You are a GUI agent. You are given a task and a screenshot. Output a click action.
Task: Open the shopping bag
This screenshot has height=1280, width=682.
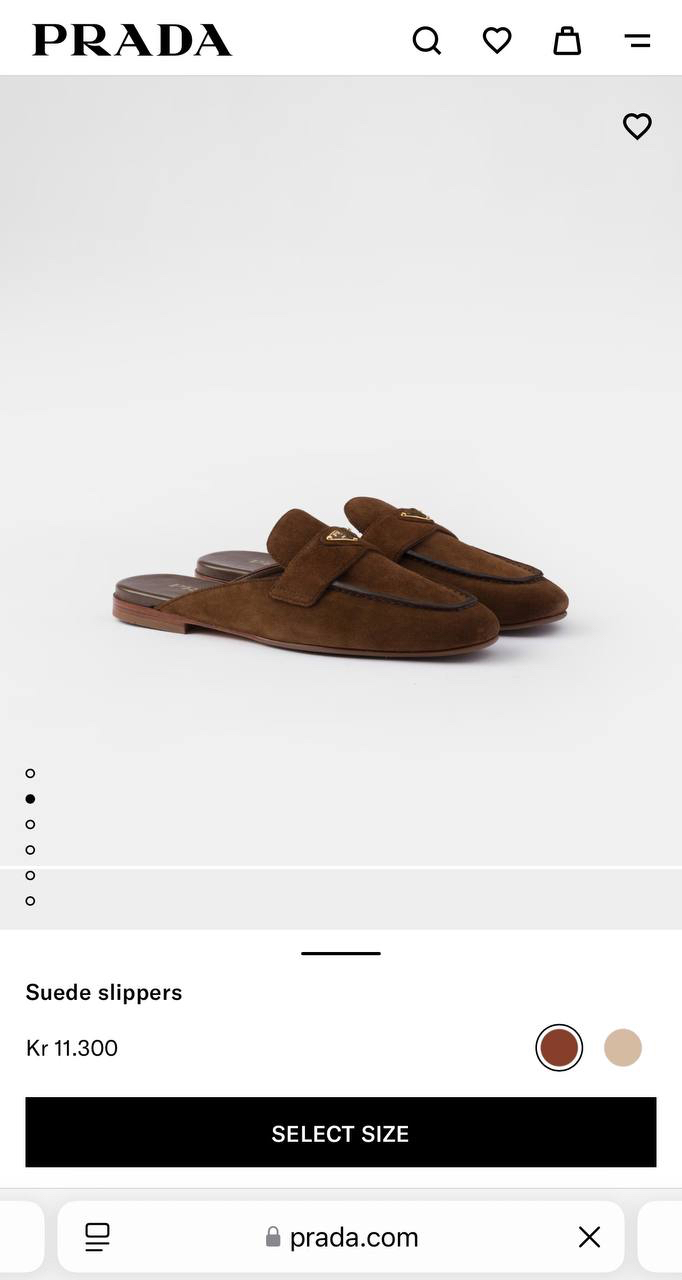click(567, 40)
